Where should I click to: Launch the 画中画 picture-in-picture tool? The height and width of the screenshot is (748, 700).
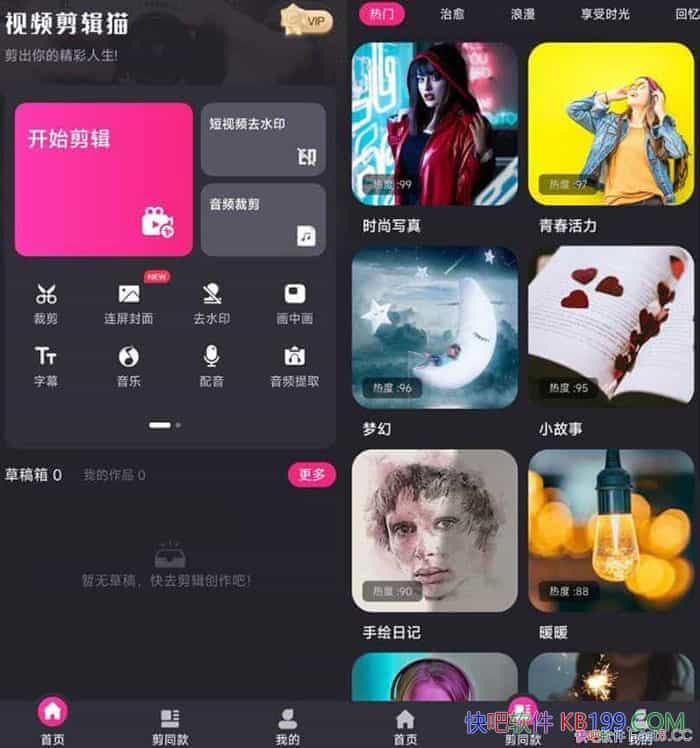pyautogui.click(x=294, y=303)
